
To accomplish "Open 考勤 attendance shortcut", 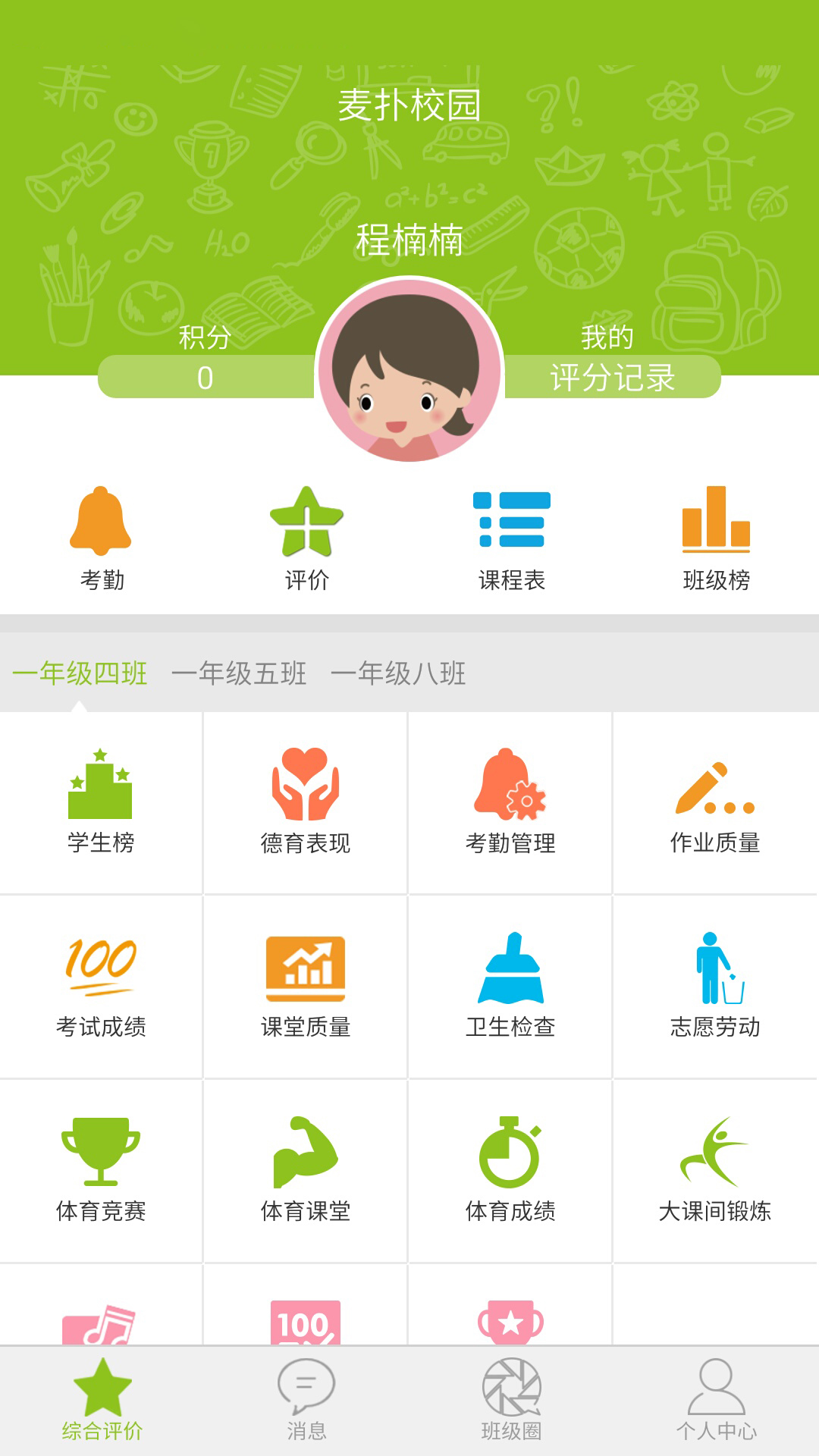I will [102, 538].
